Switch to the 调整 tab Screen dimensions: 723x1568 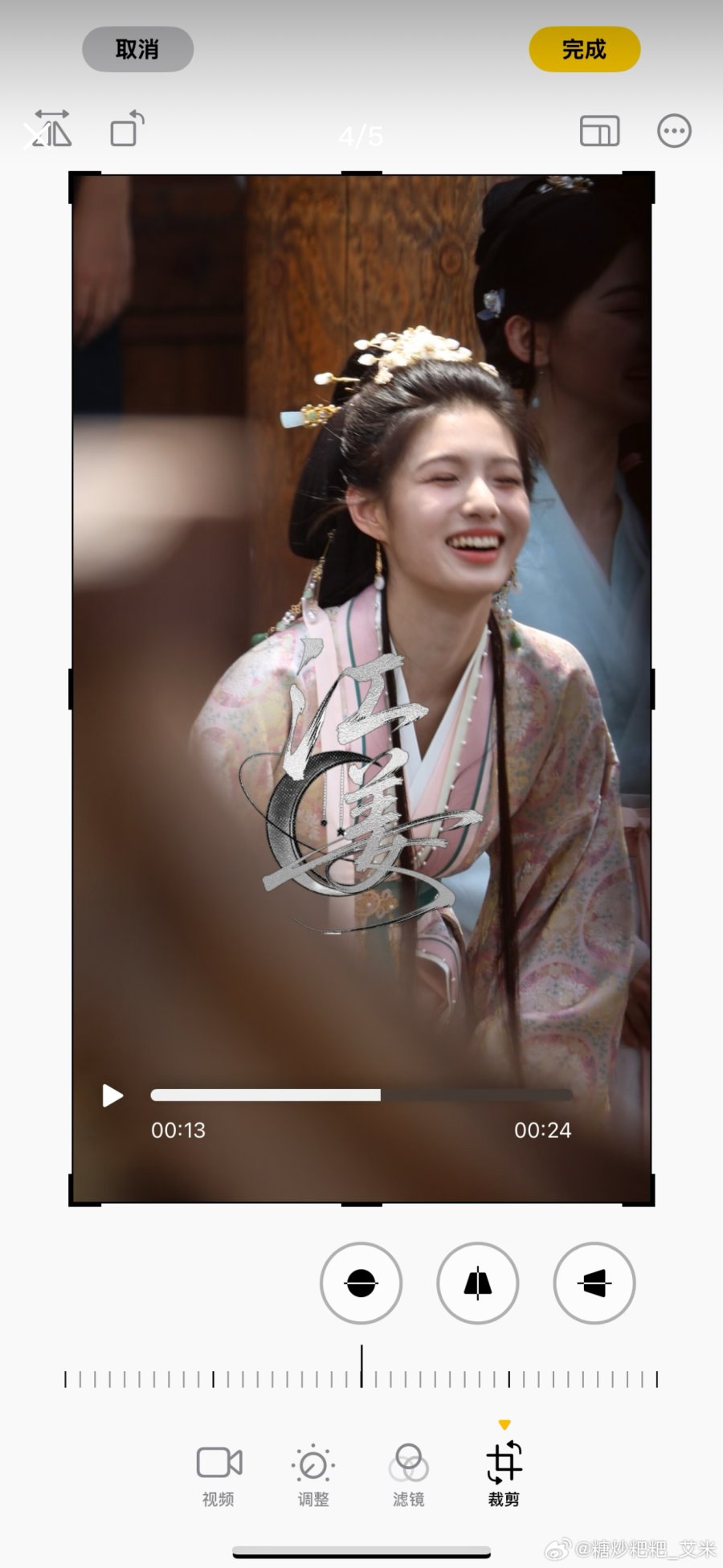tap(313, 1475)
